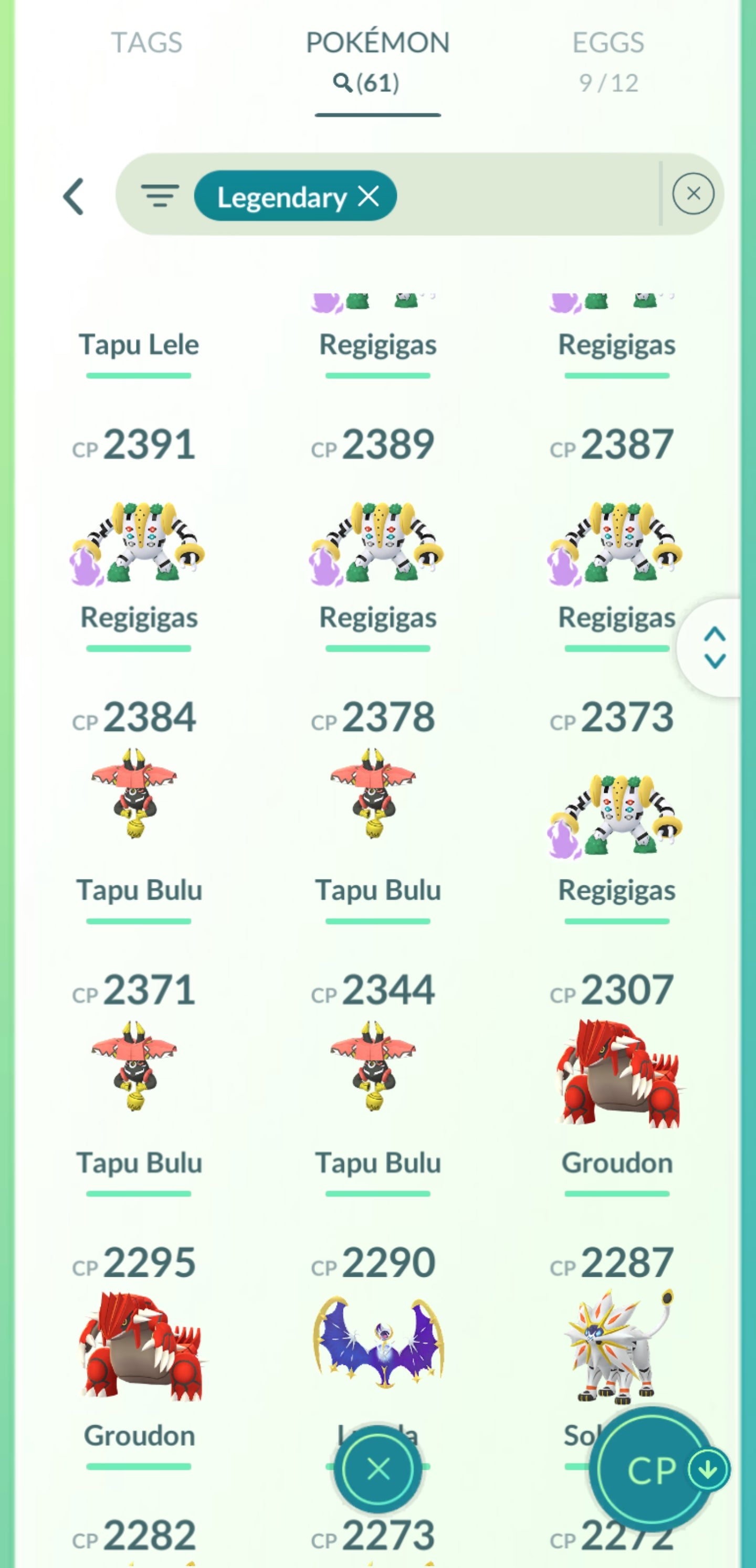756x1568 pixels.
Task: Open Tapu Bulu with CP 2384
Action: 134,794
